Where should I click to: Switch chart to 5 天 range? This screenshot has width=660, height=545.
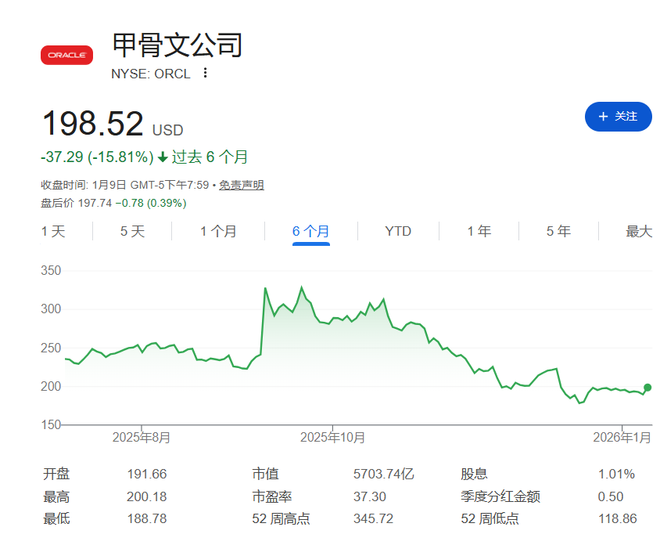[132, 231]
